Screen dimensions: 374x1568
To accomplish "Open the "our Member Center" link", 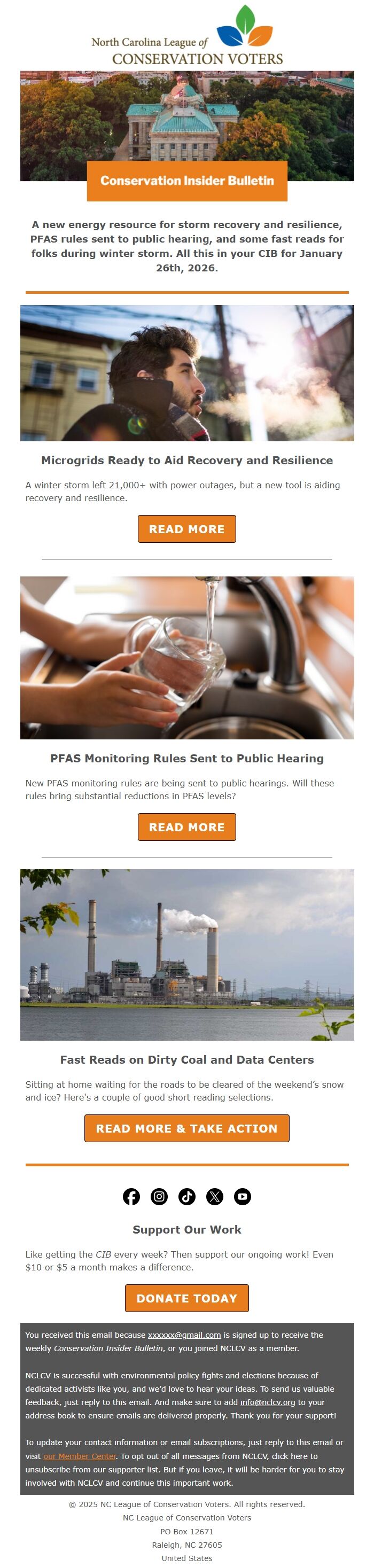I will tap(80, 1456).
